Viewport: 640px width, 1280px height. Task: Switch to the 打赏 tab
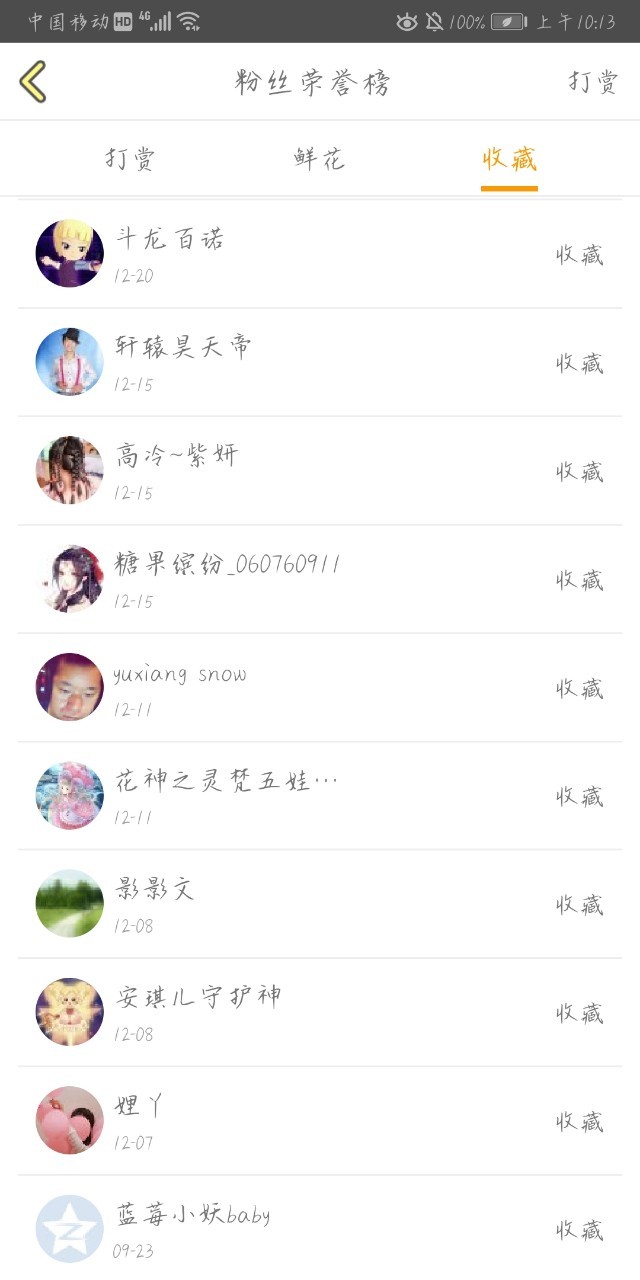coord(130,159)
